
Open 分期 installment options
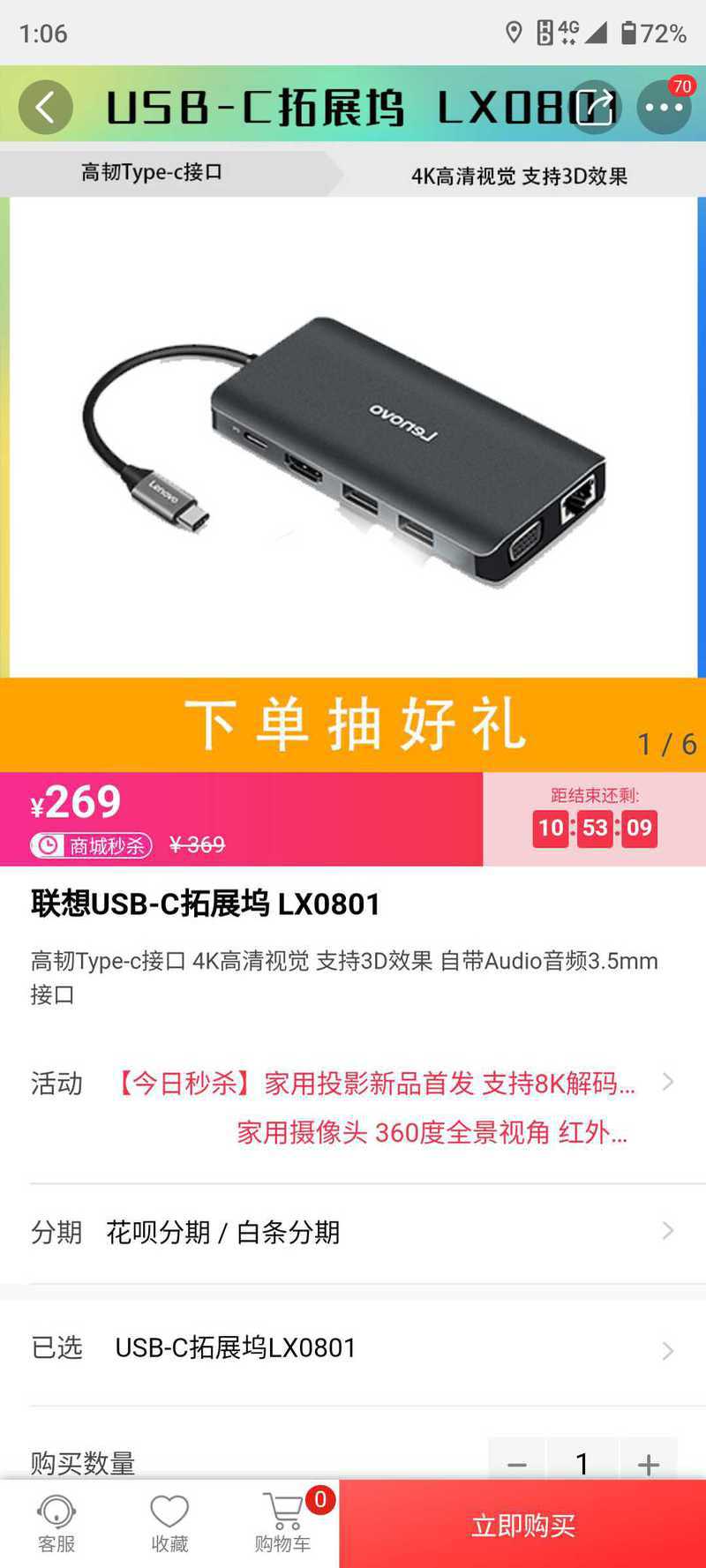(353, 1232)
